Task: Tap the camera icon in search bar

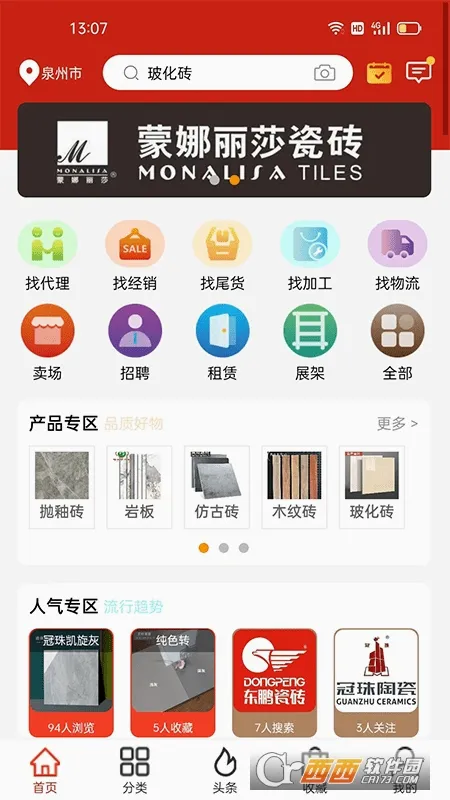Action: click(x=324, y=73)
